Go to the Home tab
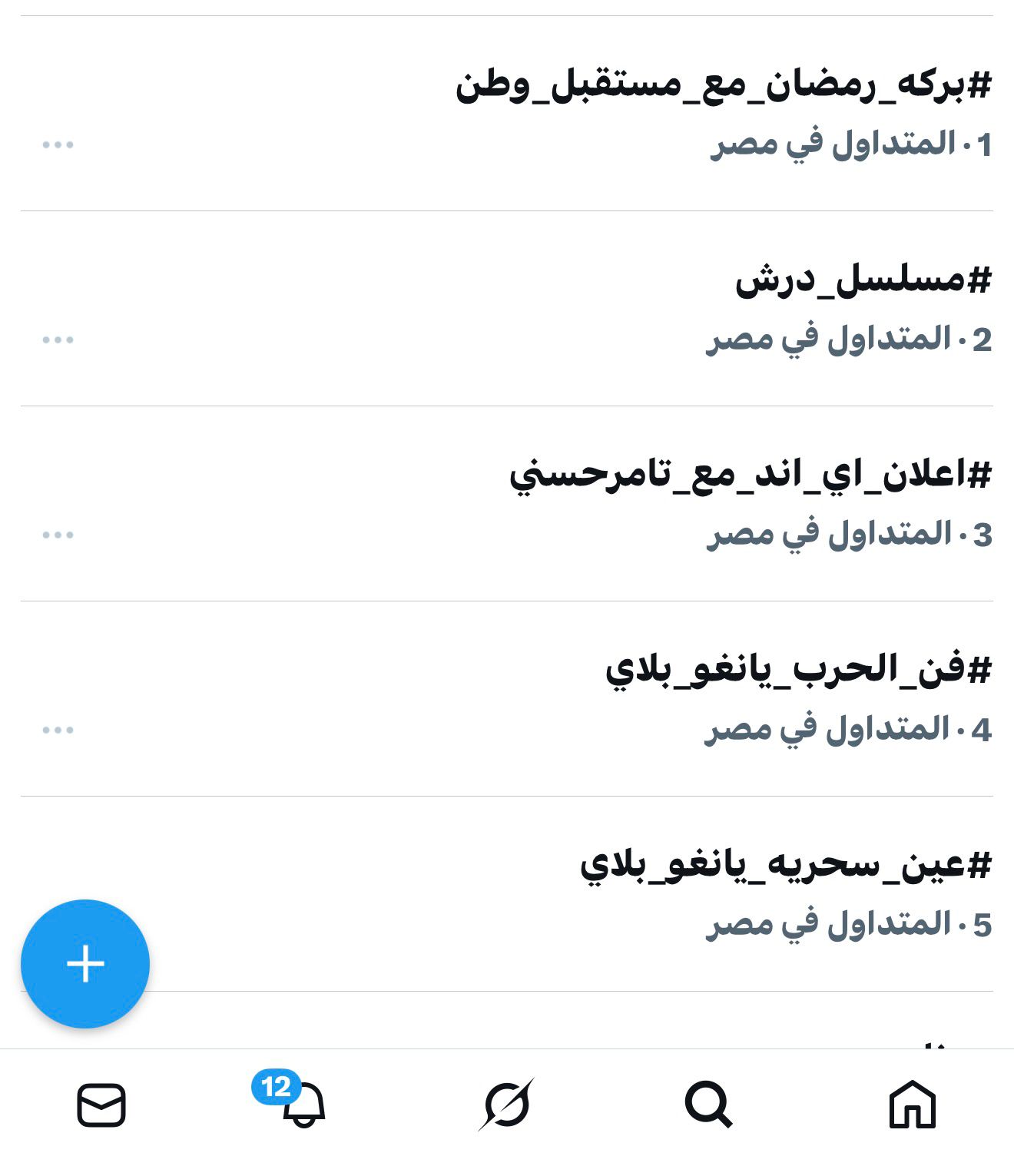This screenshot has width=1014, height=1176. (912, 1105)
